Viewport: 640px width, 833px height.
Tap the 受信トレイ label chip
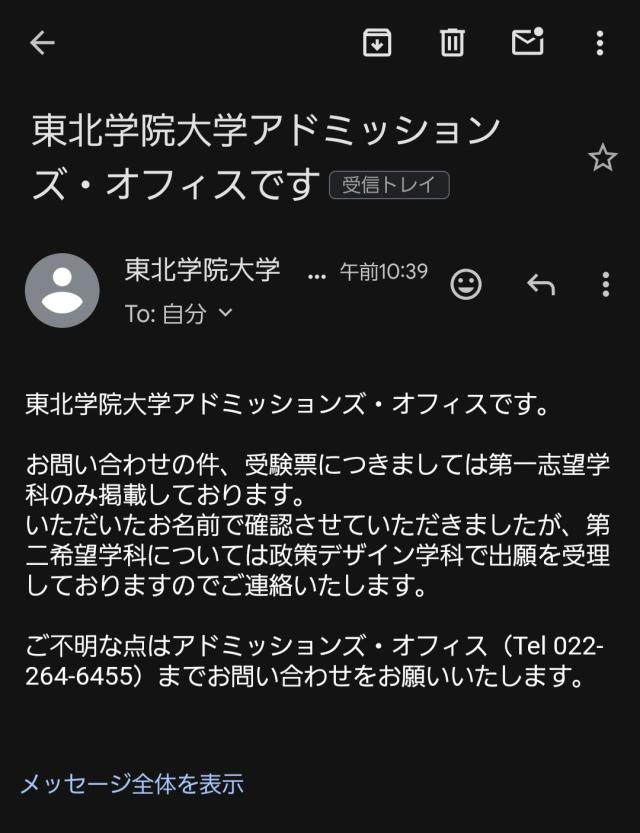[x=389, y=185]
